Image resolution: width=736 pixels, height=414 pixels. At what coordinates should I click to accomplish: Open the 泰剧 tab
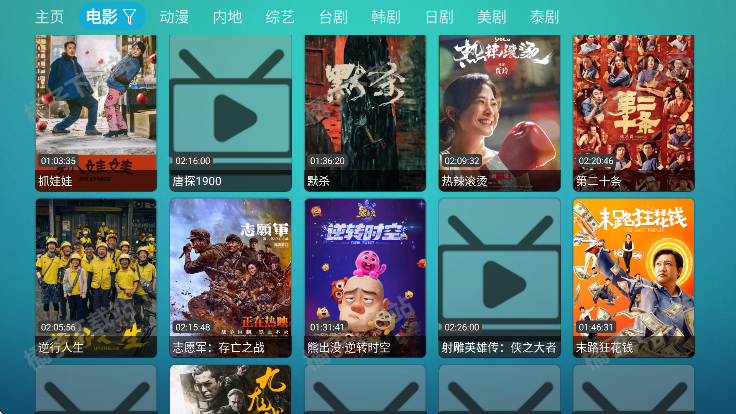(545, 17)
